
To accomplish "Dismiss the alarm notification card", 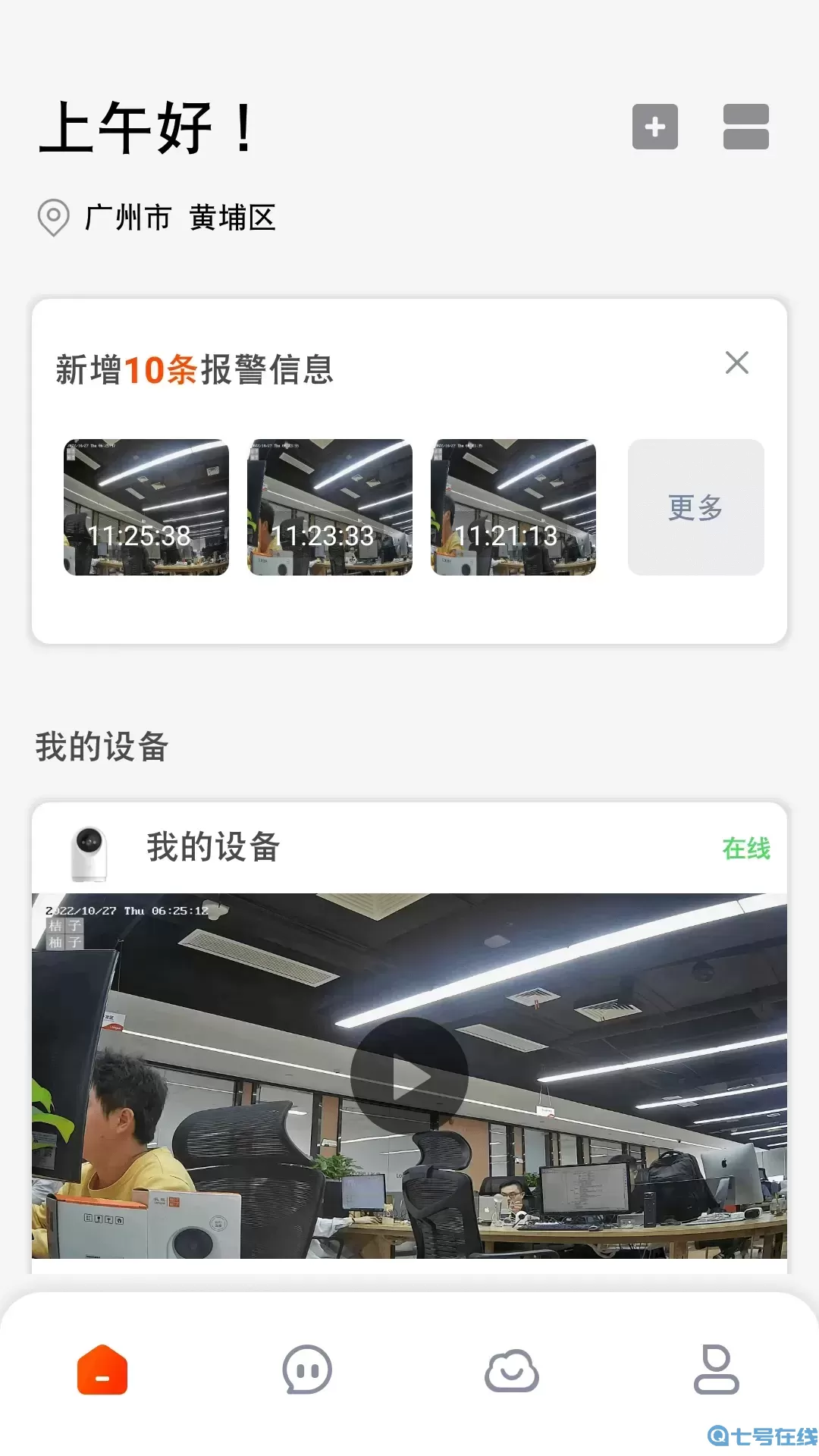I will (x=737, y=363).
